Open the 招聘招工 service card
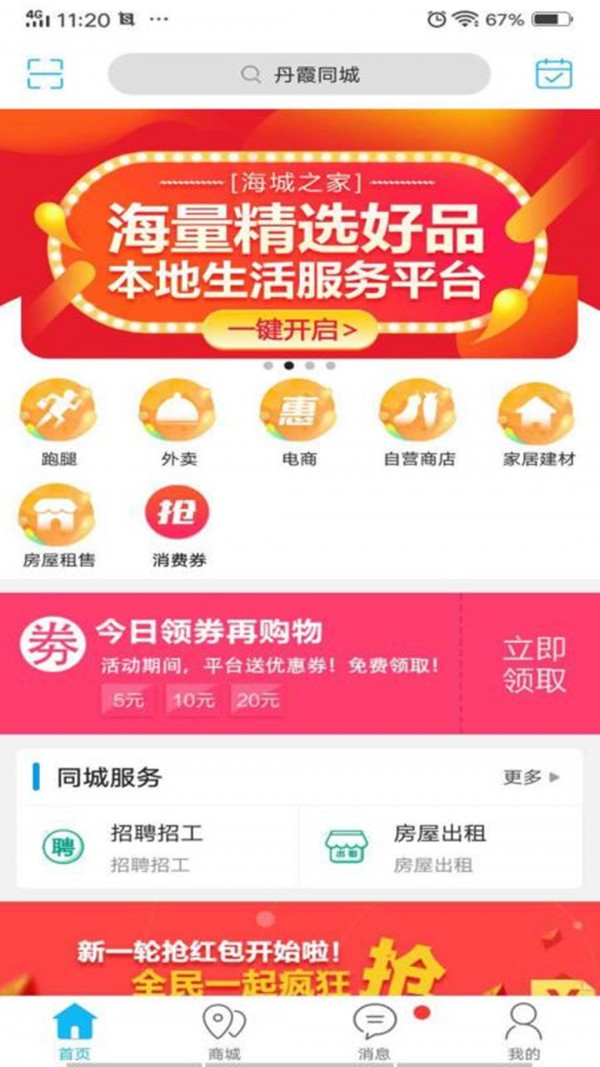This screenshot has height=1067, width=600. tap(156, 847)
